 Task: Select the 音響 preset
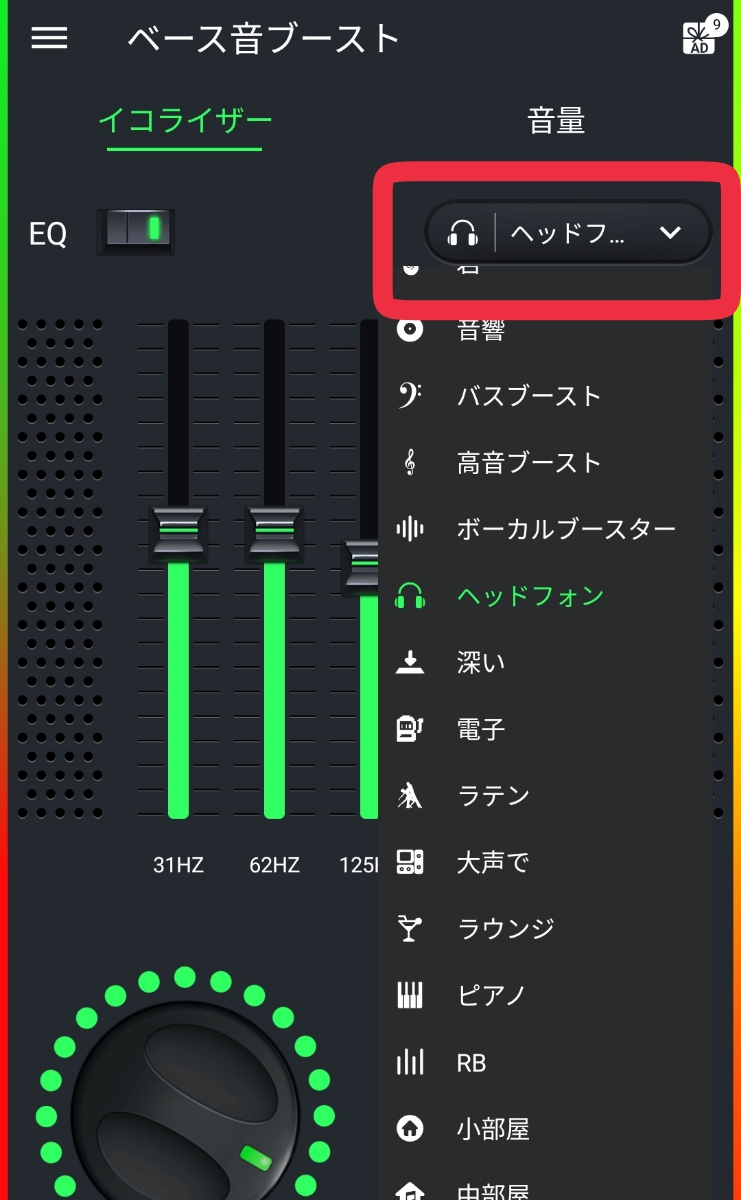coord(480,330)
